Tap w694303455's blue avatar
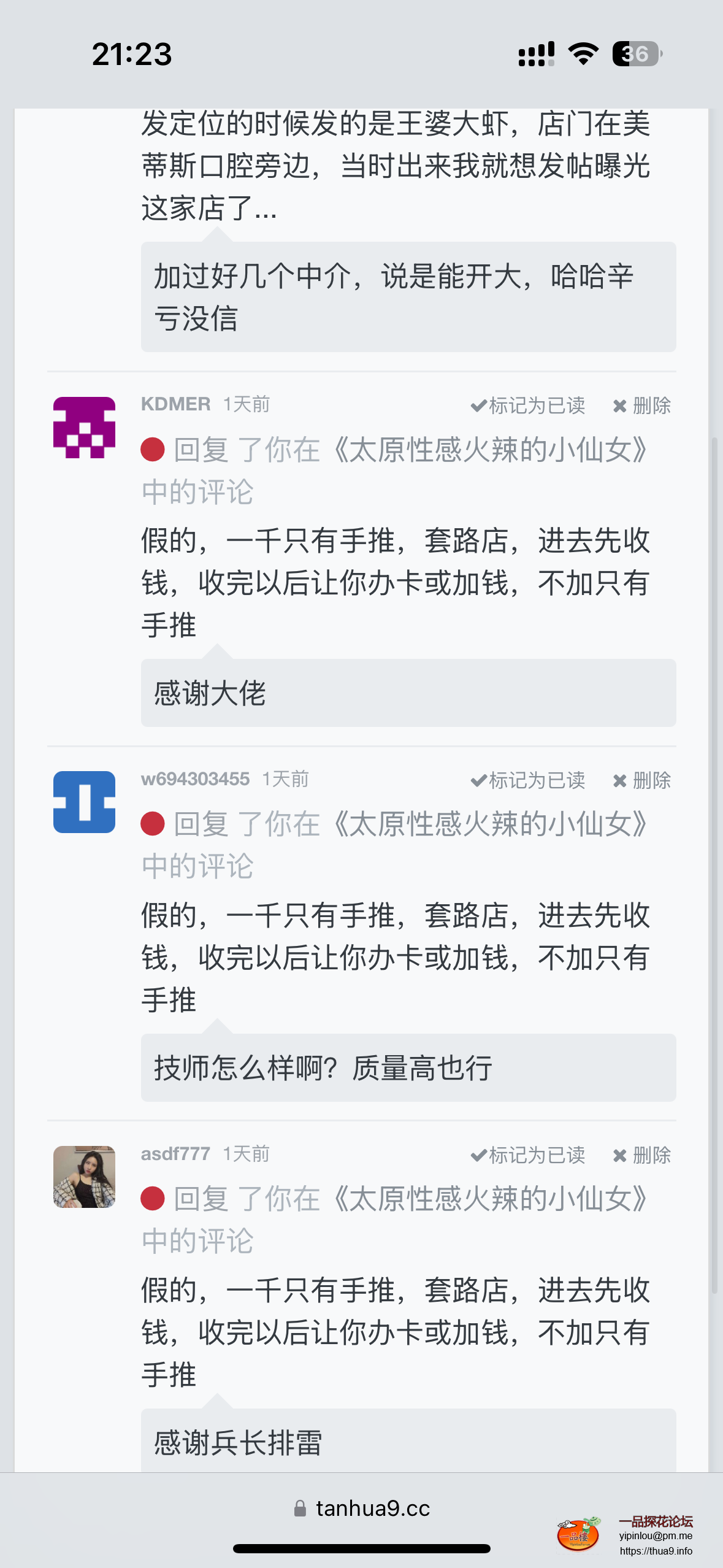This screenshot has height=1568, width=723. tap(84, 802)
